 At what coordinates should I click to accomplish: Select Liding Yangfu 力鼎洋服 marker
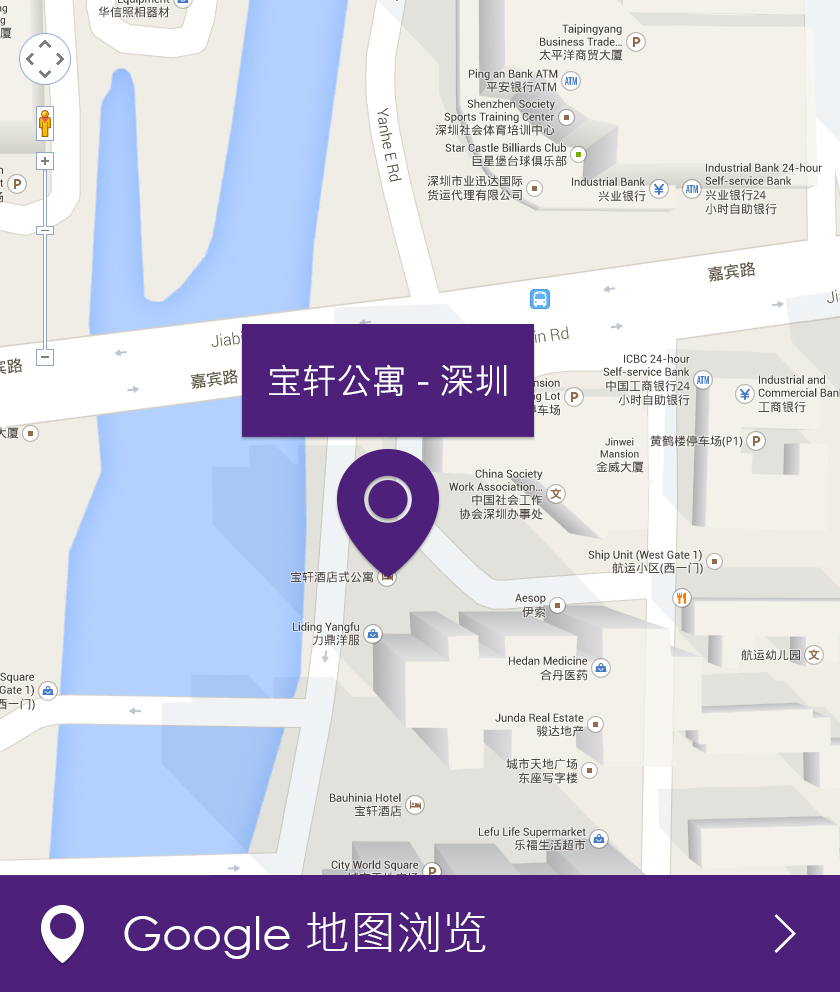coord(373,633)
